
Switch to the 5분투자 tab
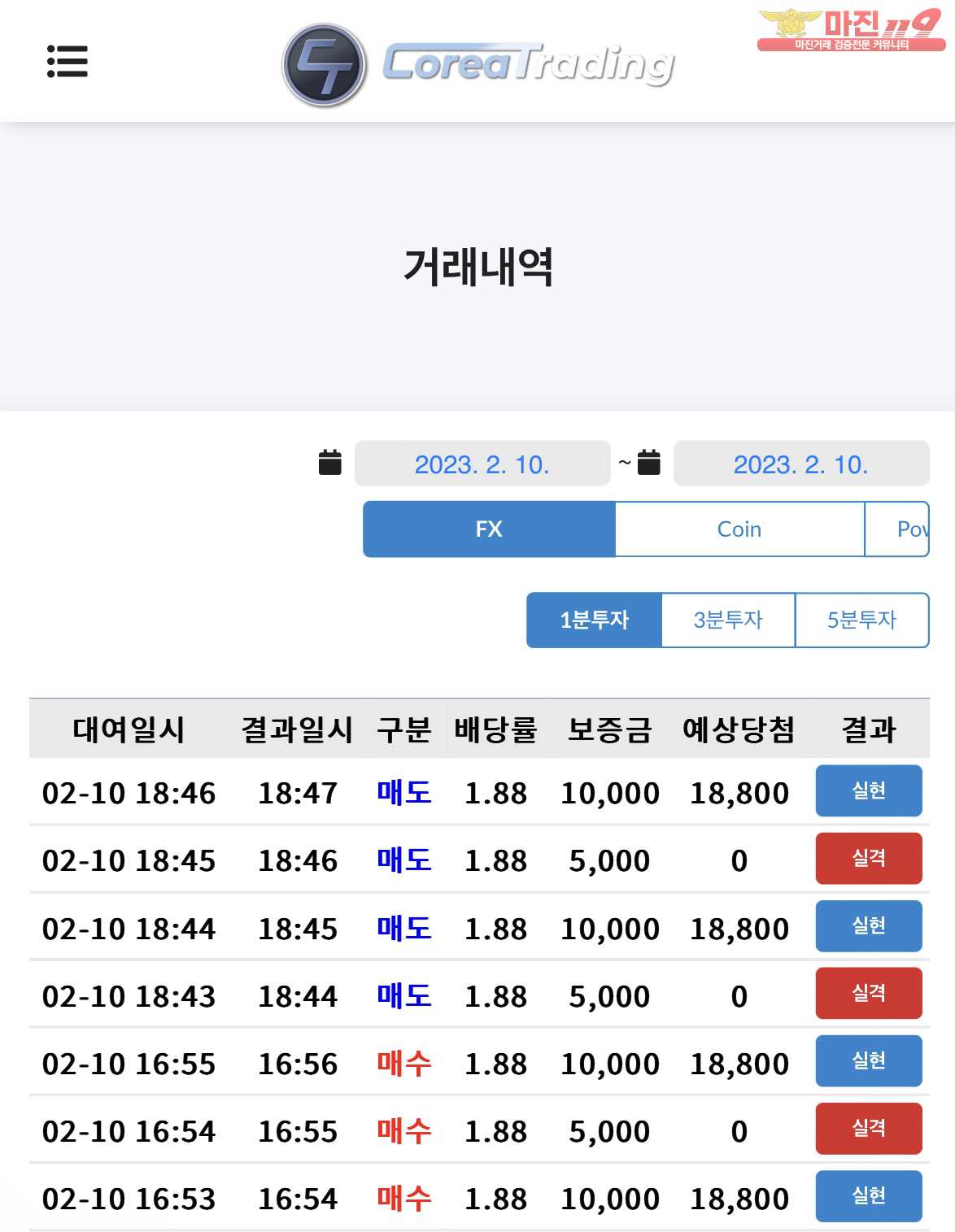coord(861,620)
